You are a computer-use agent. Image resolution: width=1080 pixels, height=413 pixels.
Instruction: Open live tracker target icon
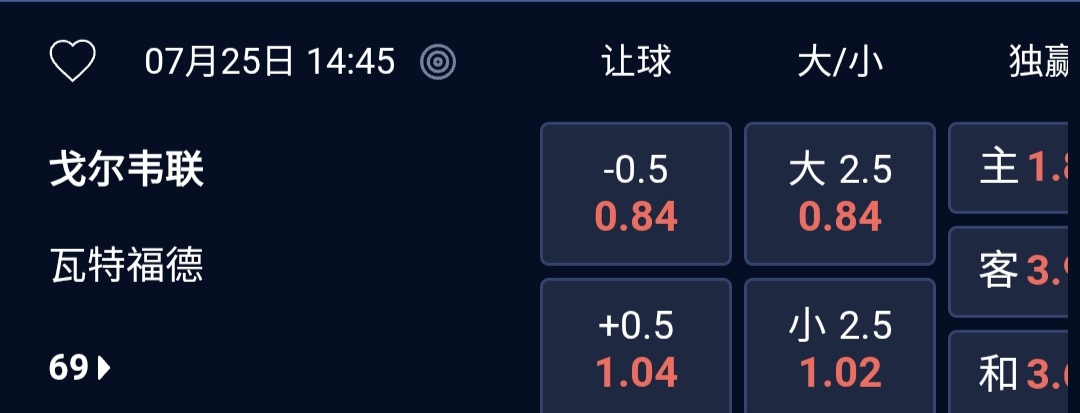[x=438, y=62]
